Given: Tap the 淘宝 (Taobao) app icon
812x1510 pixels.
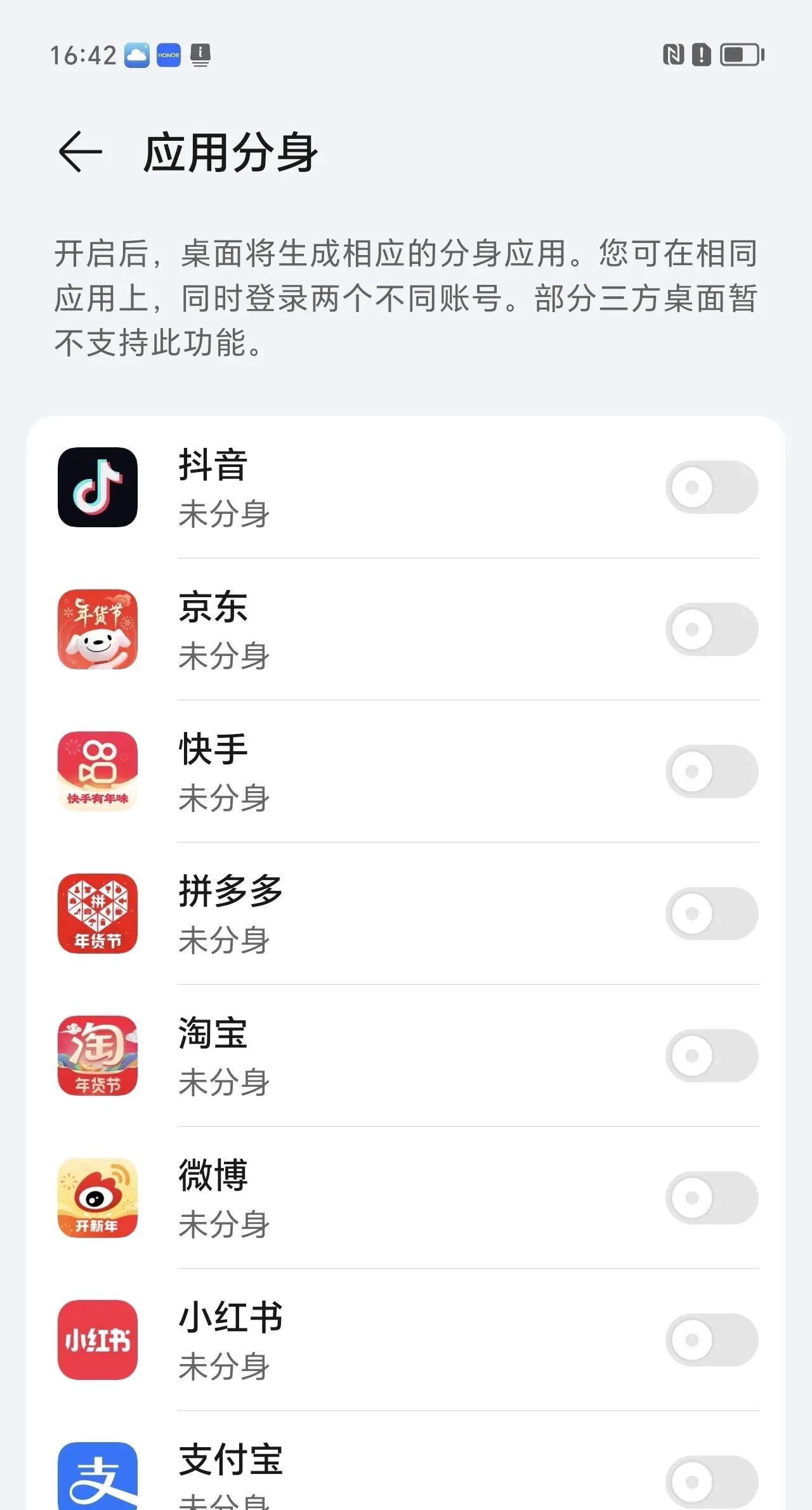Looking at the screenshot, I should pyautogui.click(x=96, y=1055).
